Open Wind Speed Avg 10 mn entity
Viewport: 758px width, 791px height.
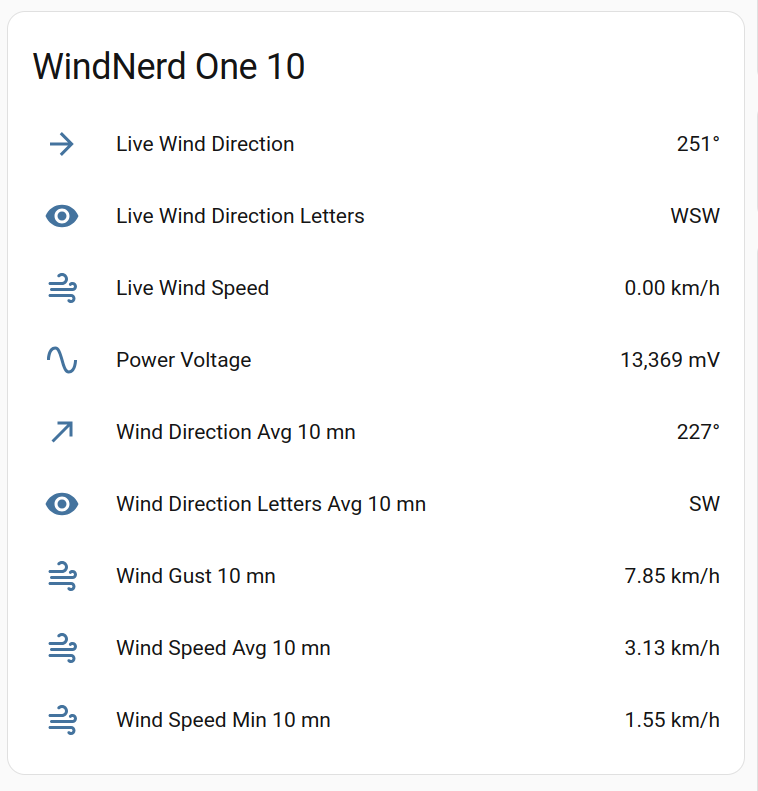coord(223,648)
